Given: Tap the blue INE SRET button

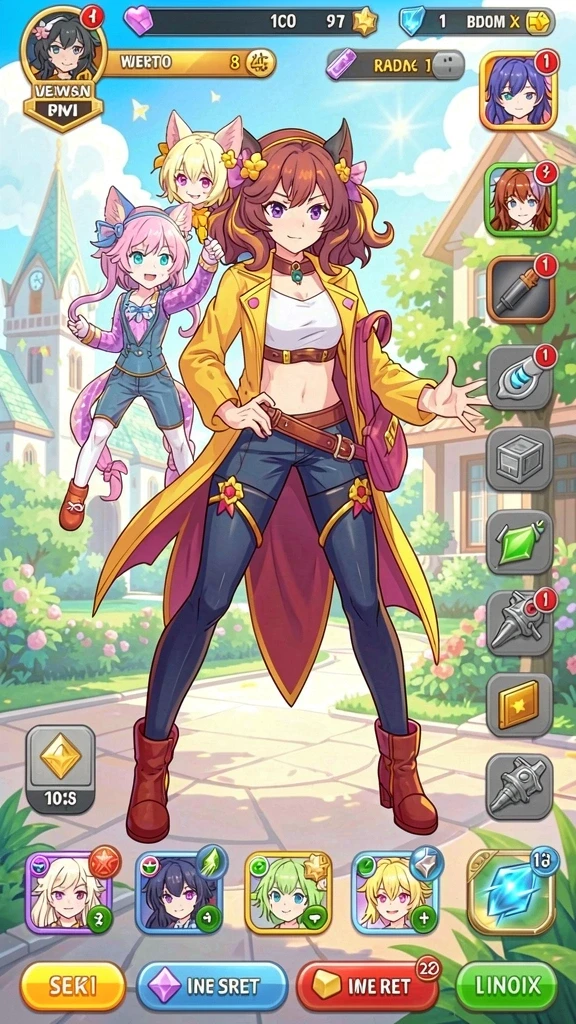Looking at the screenshot, I should coord(212,986).
